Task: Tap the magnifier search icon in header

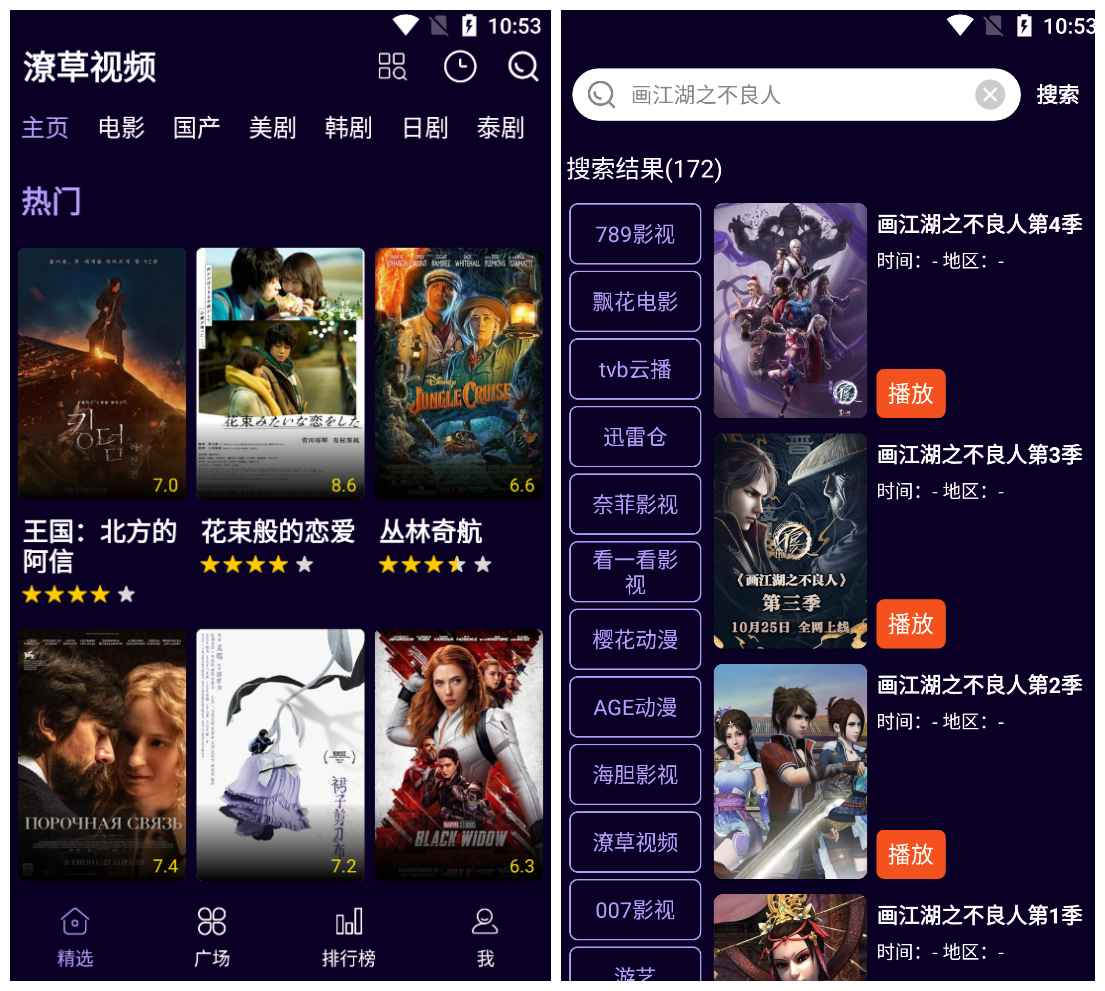Action: point(523,67)
